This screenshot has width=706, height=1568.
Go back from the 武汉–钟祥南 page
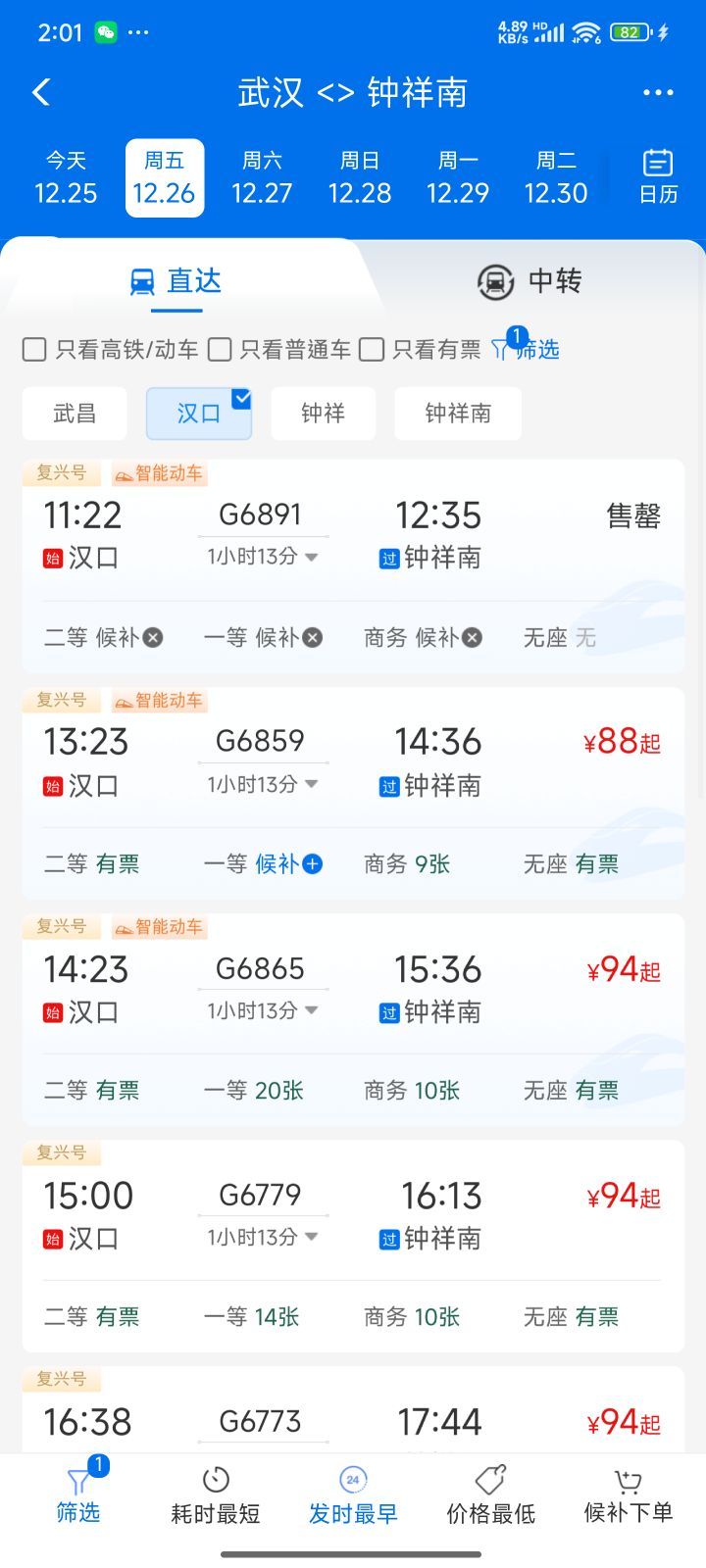click(41, 93)
